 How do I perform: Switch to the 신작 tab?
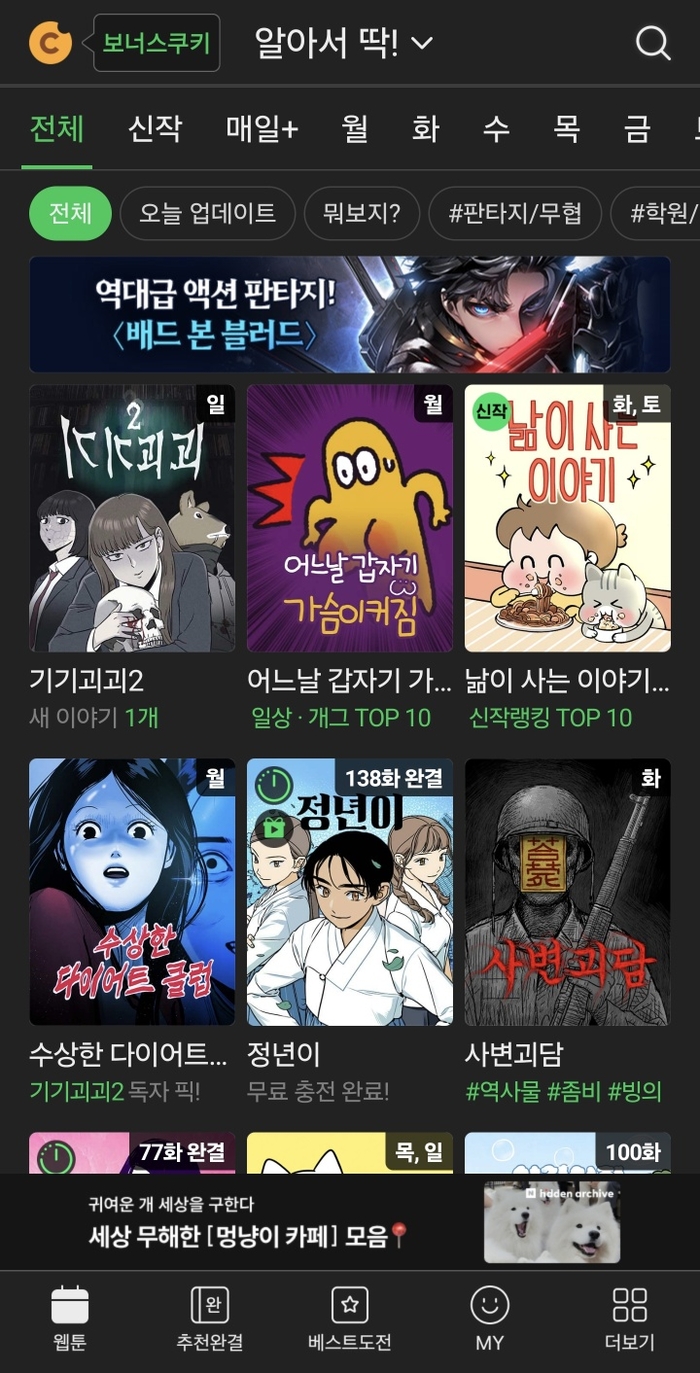point(155,129)
